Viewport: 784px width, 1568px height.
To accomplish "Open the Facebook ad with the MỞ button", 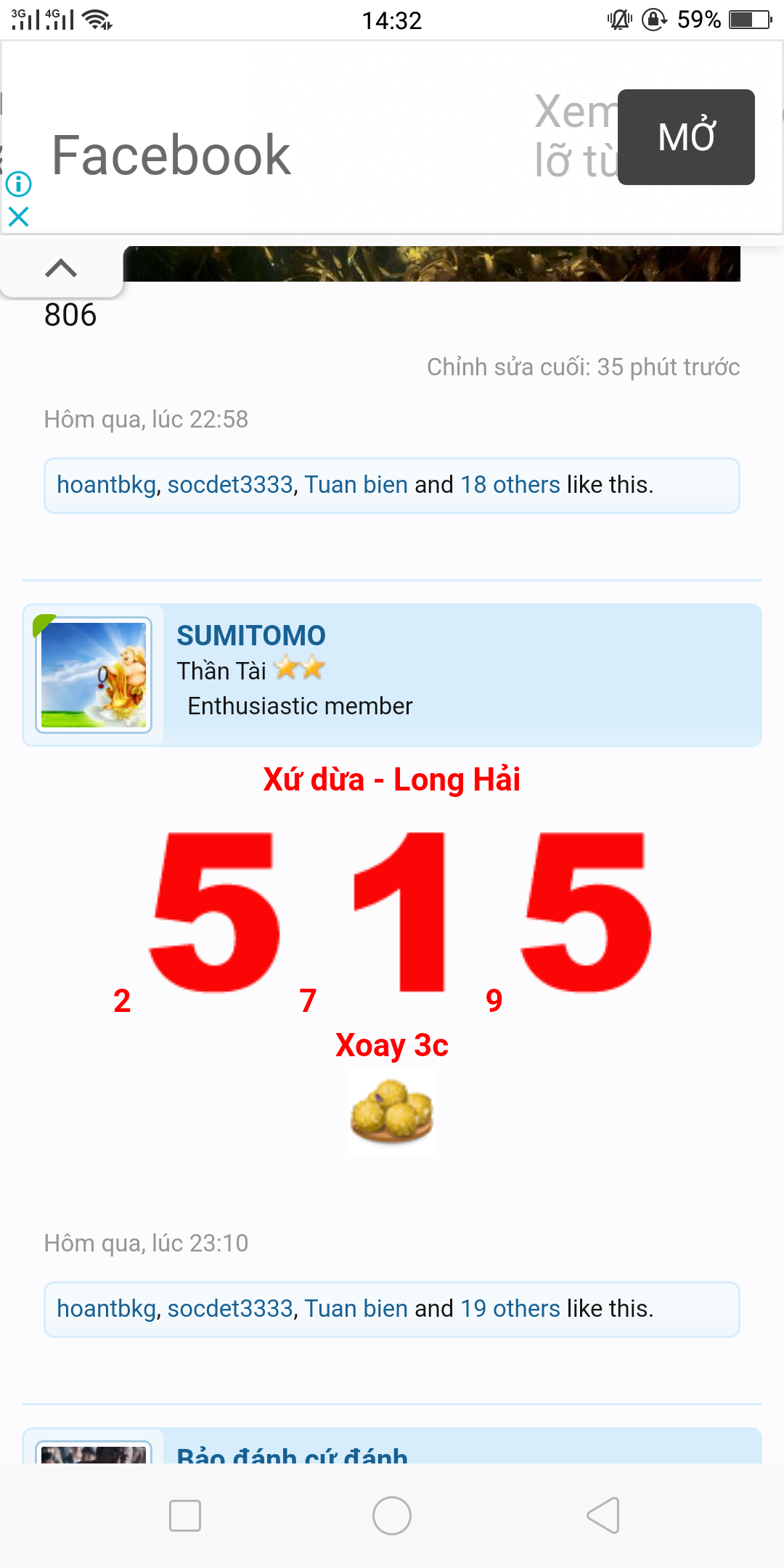I will (686, 137).
